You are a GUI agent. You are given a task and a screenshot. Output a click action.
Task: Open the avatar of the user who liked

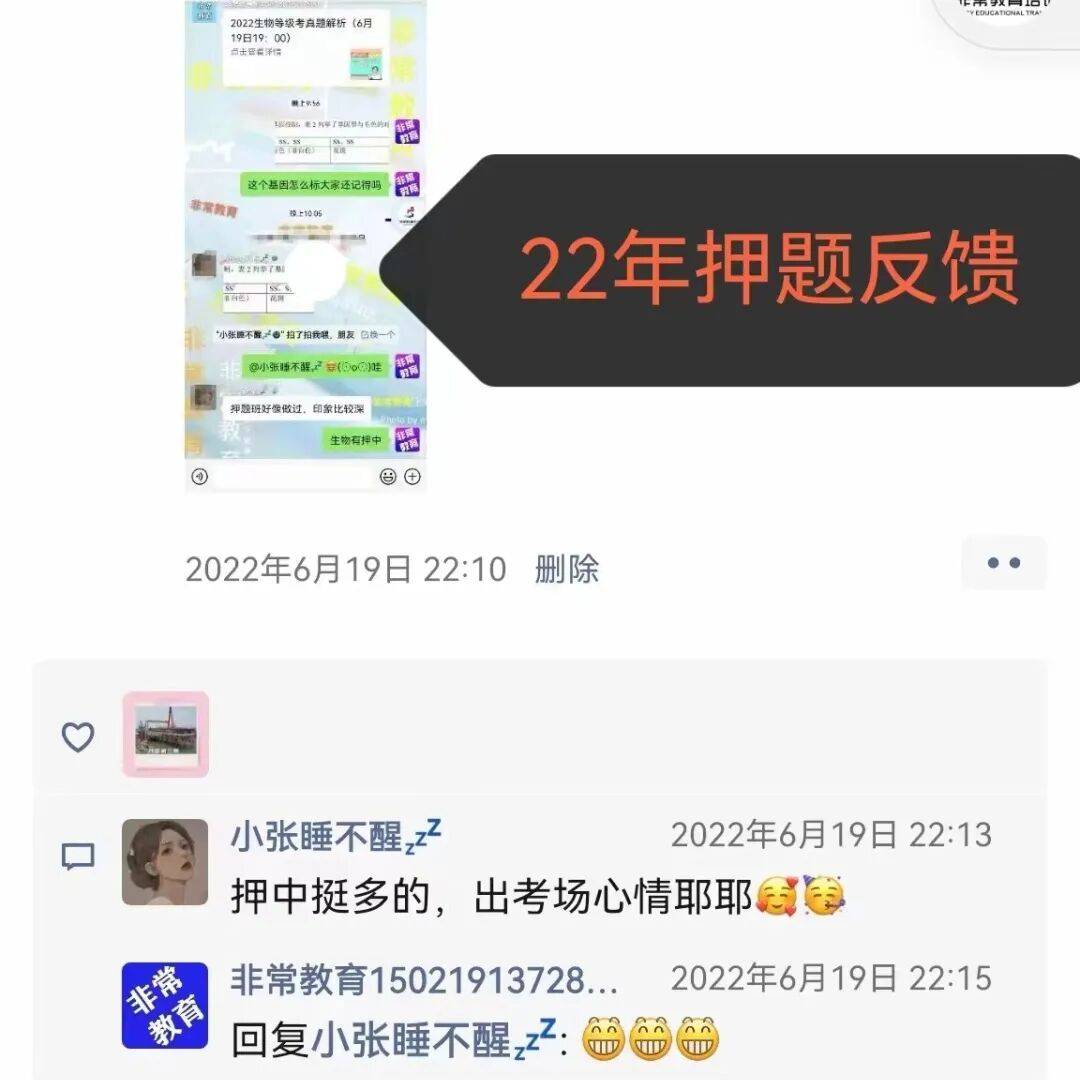coord(165,735)
